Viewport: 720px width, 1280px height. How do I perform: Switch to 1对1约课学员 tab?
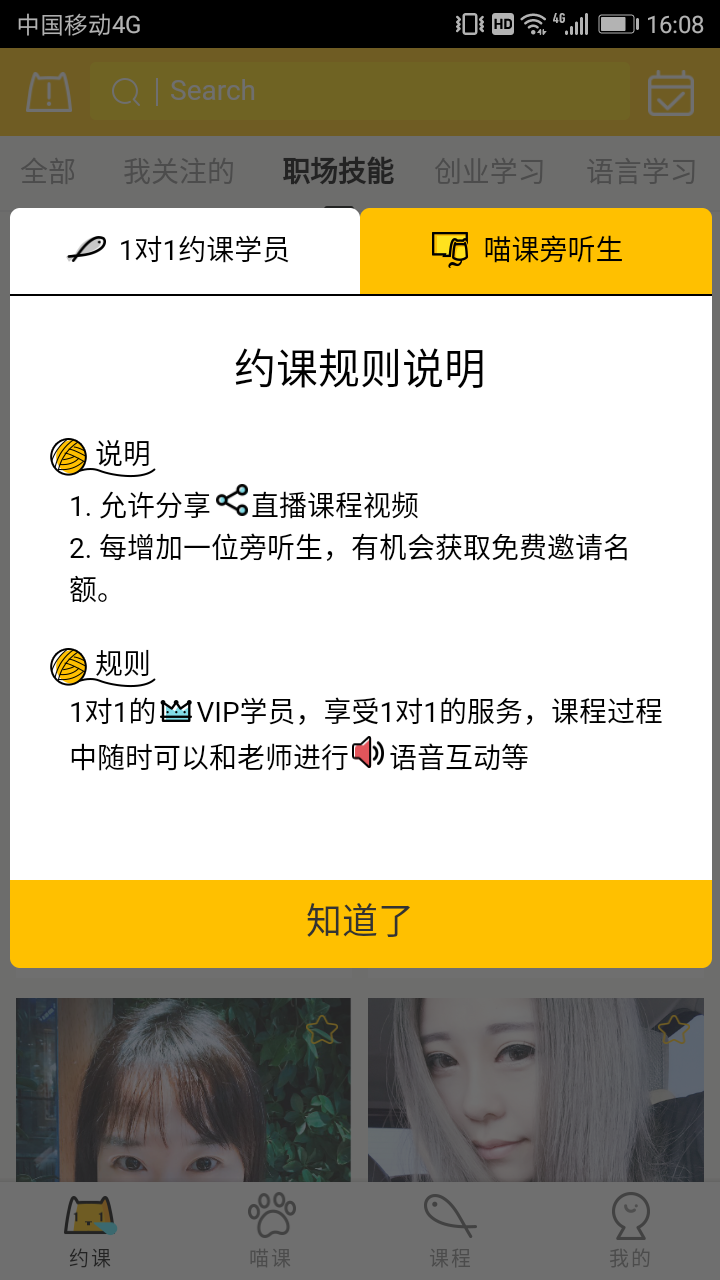coord(185,250)
